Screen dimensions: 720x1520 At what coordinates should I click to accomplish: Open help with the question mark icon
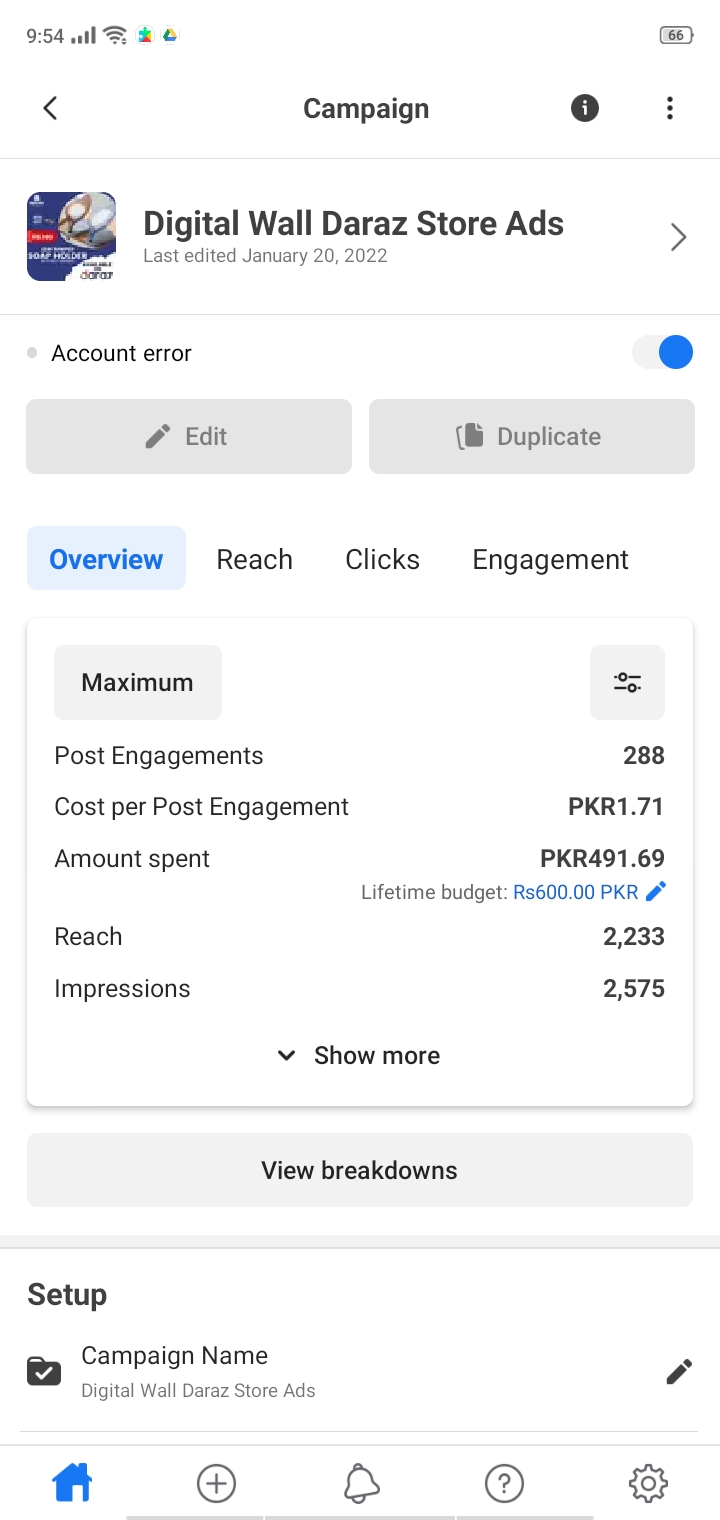(x=504, y=1484)
